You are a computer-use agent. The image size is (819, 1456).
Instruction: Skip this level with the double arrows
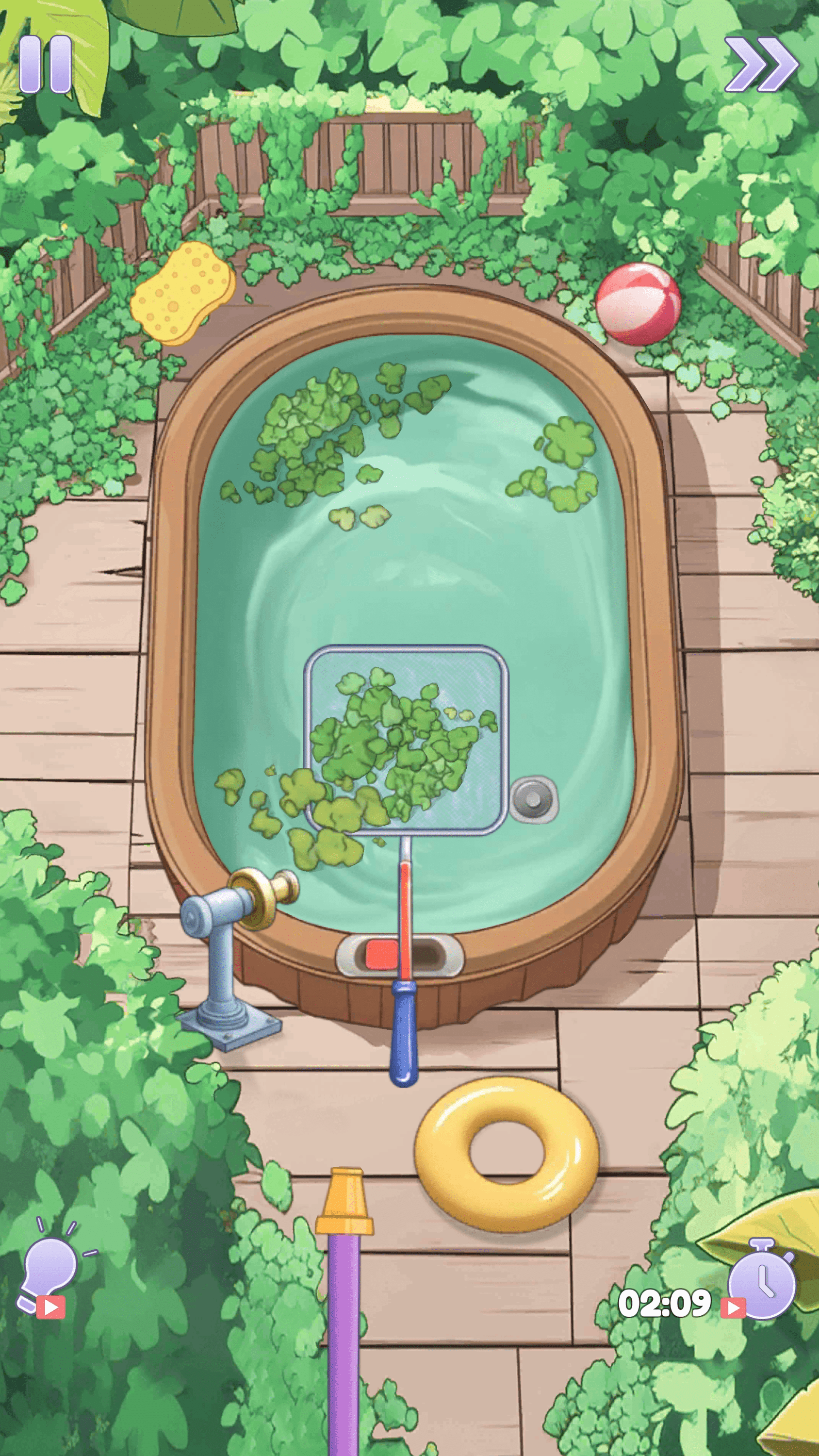pyautogui.click(x=761, y=64)
